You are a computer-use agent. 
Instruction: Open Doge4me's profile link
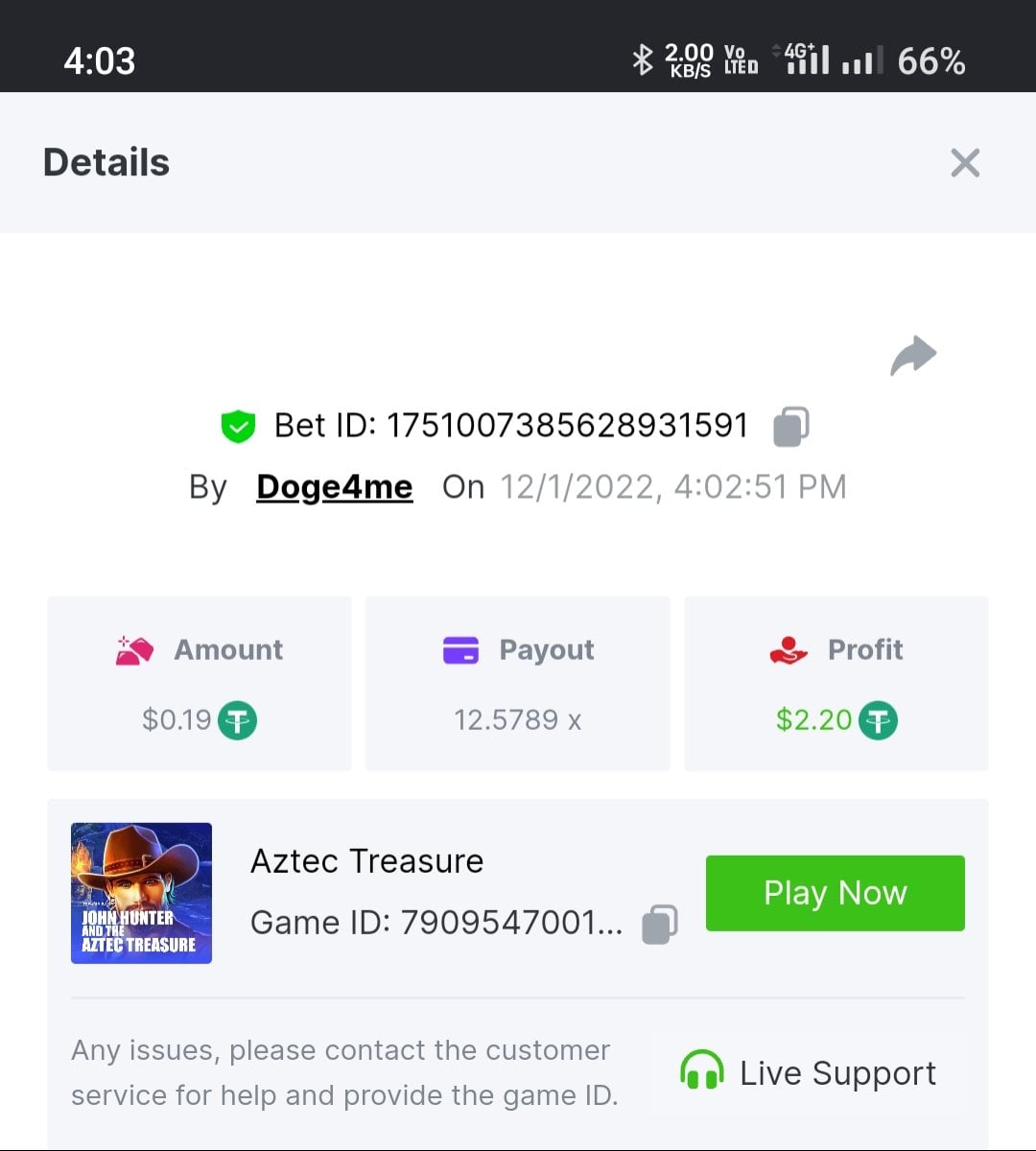[x=334, y=487]
